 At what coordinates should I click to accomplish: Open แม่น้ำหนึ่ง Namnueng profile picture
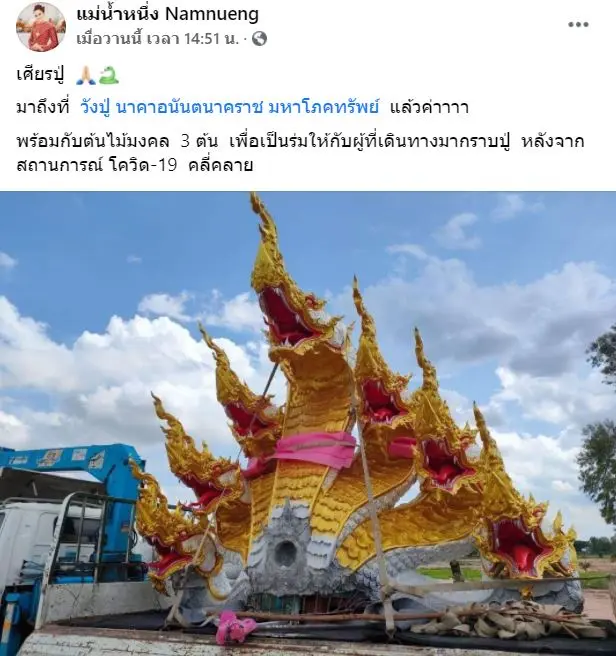[41, 27]
